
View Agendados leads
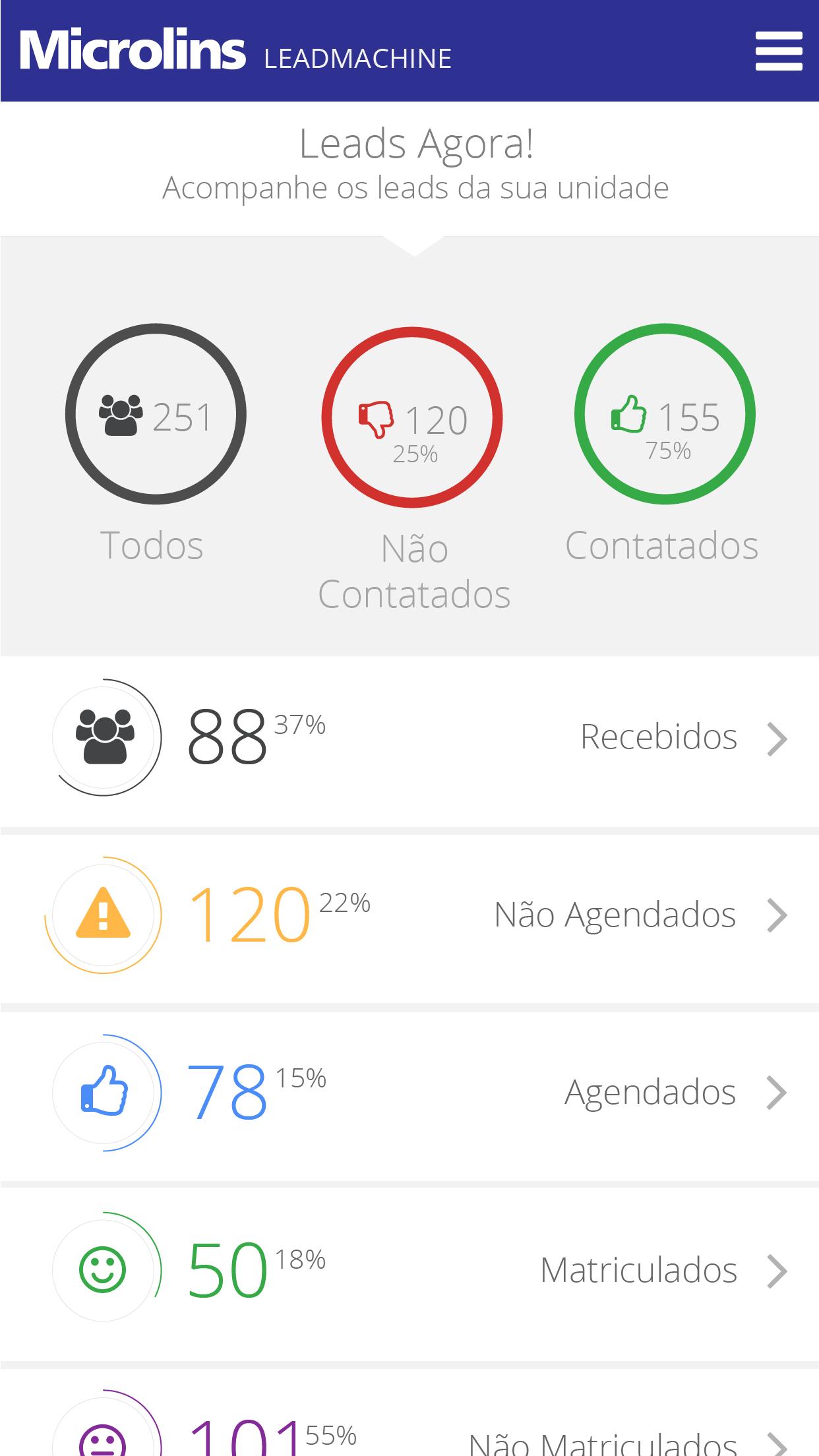(x=409, y=1093)
